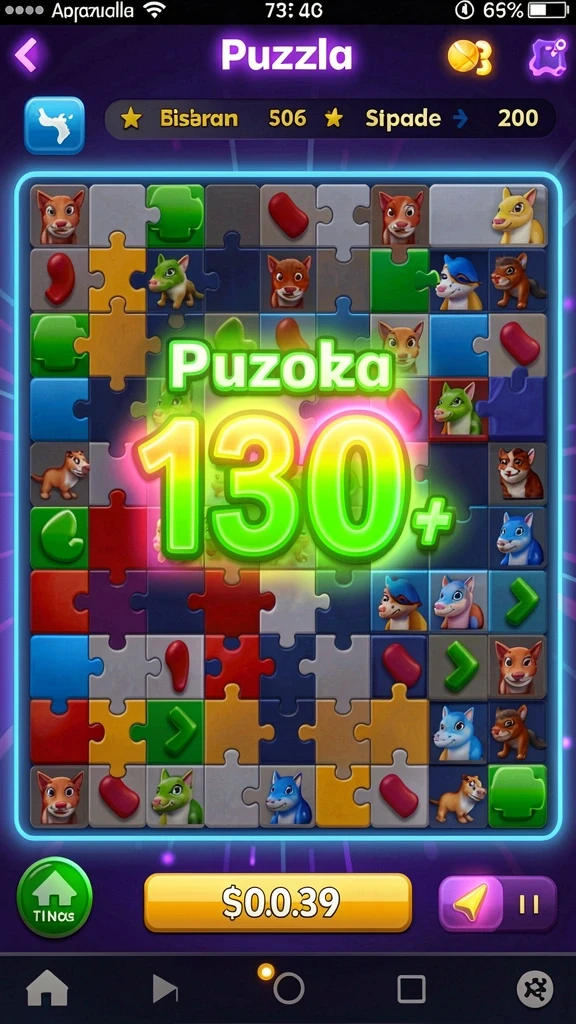Image resolution: width=576 pixels, height=1024 pixels.
Task: Open the round icon at bottom right
Action: (535, 989)
